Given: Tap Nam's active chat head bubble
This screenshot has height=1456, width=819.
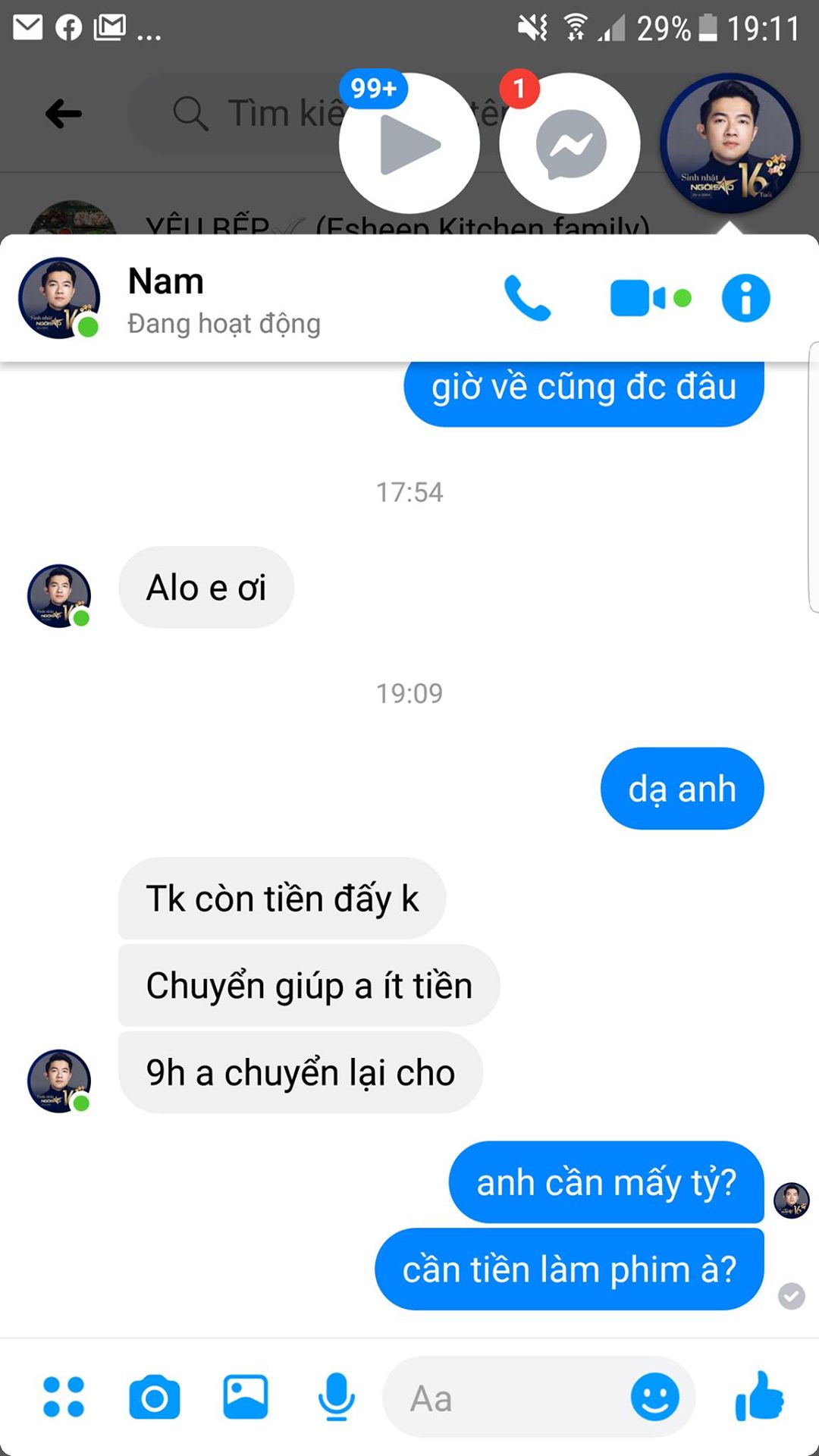Looking at the screenshot, I should click(730, 143).
